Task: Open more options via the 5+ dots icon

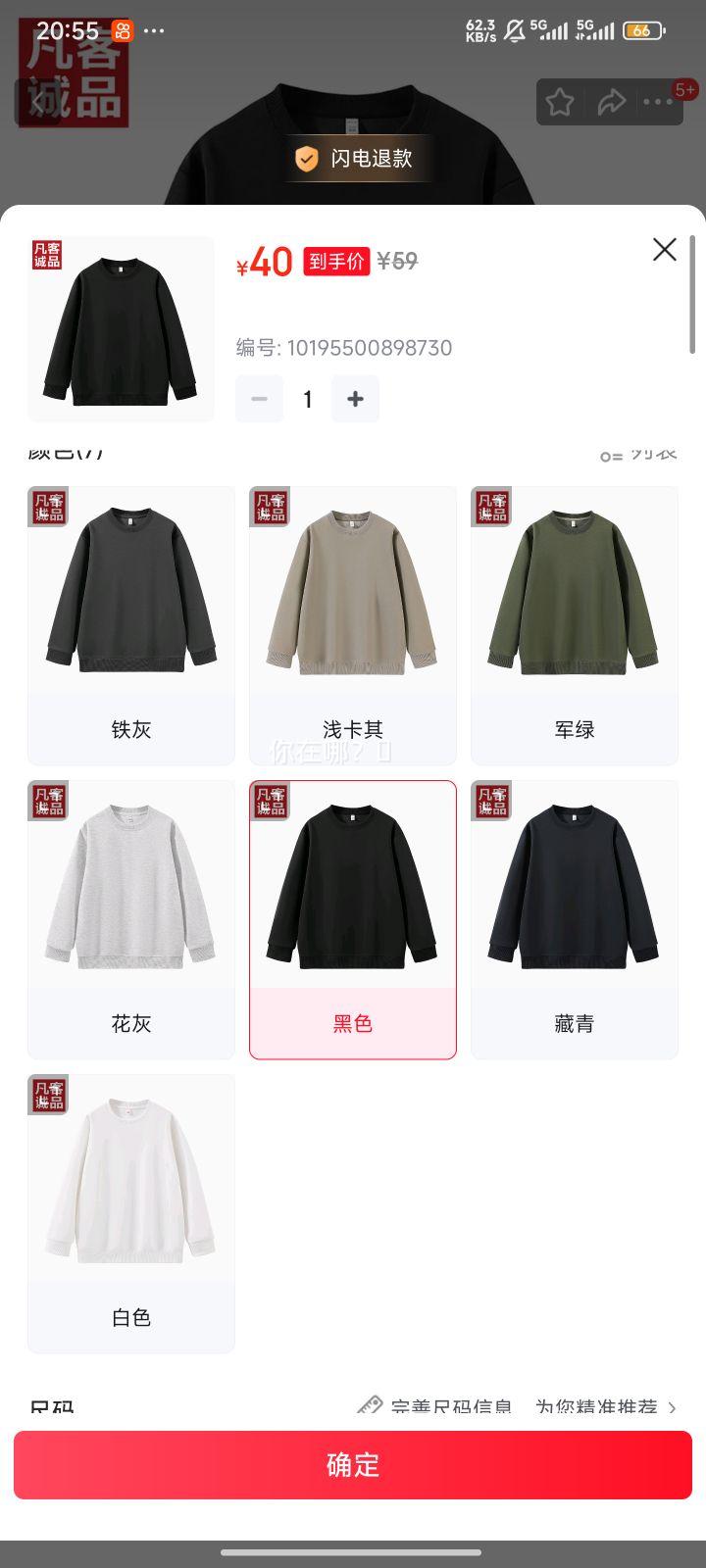Action: (x=659, y=101)
